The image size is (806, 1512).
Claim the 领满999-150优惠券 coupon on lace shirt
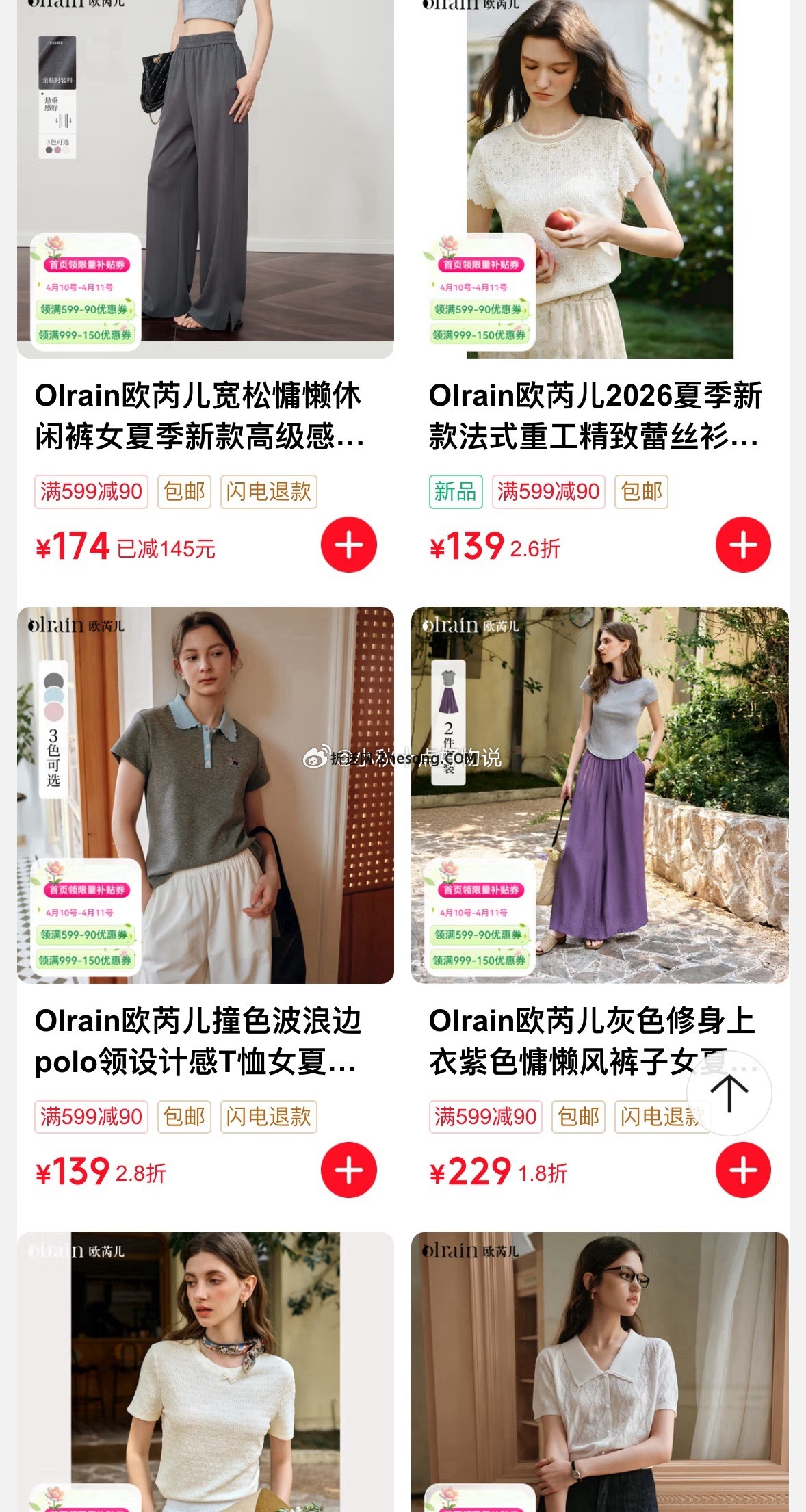(482, 337)
